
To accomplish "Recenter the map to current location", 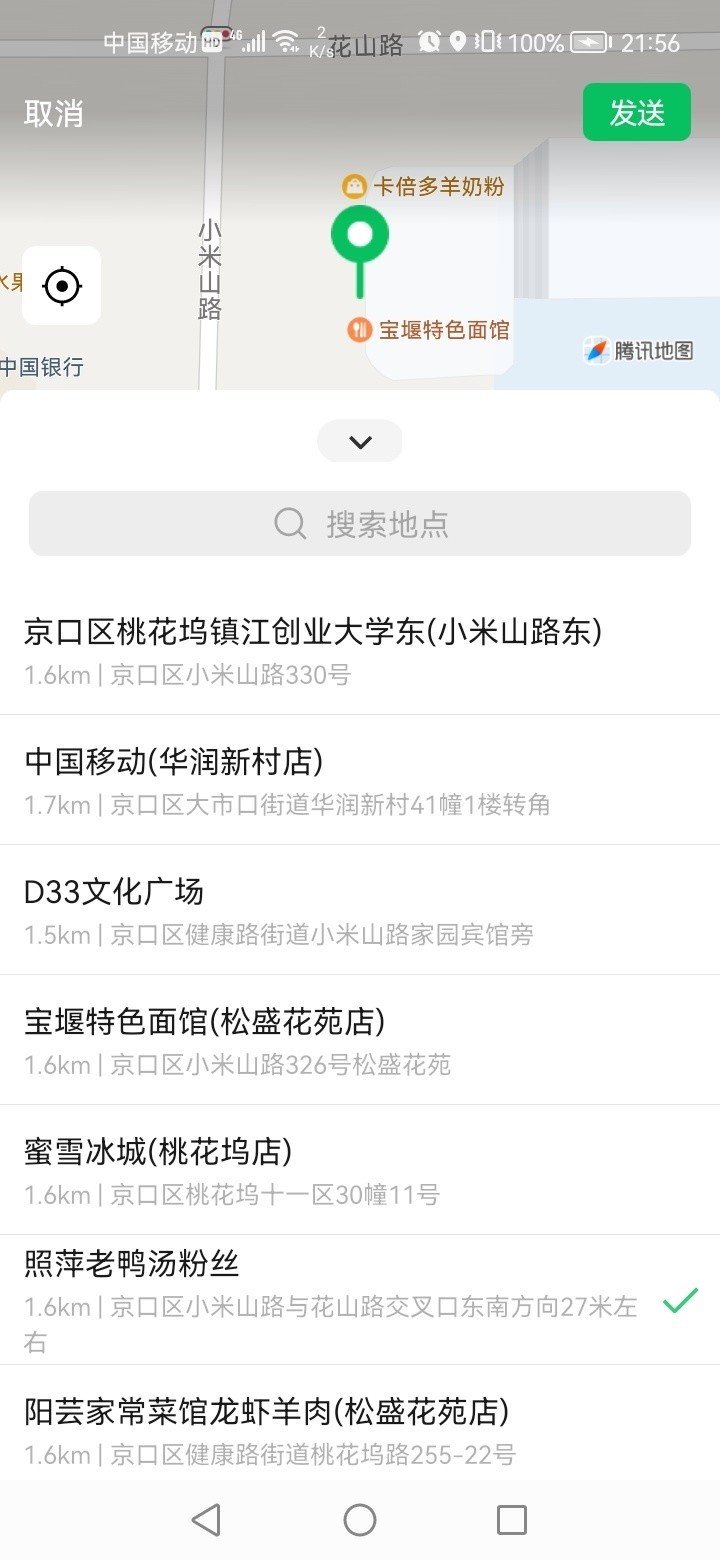I will 62,286.
